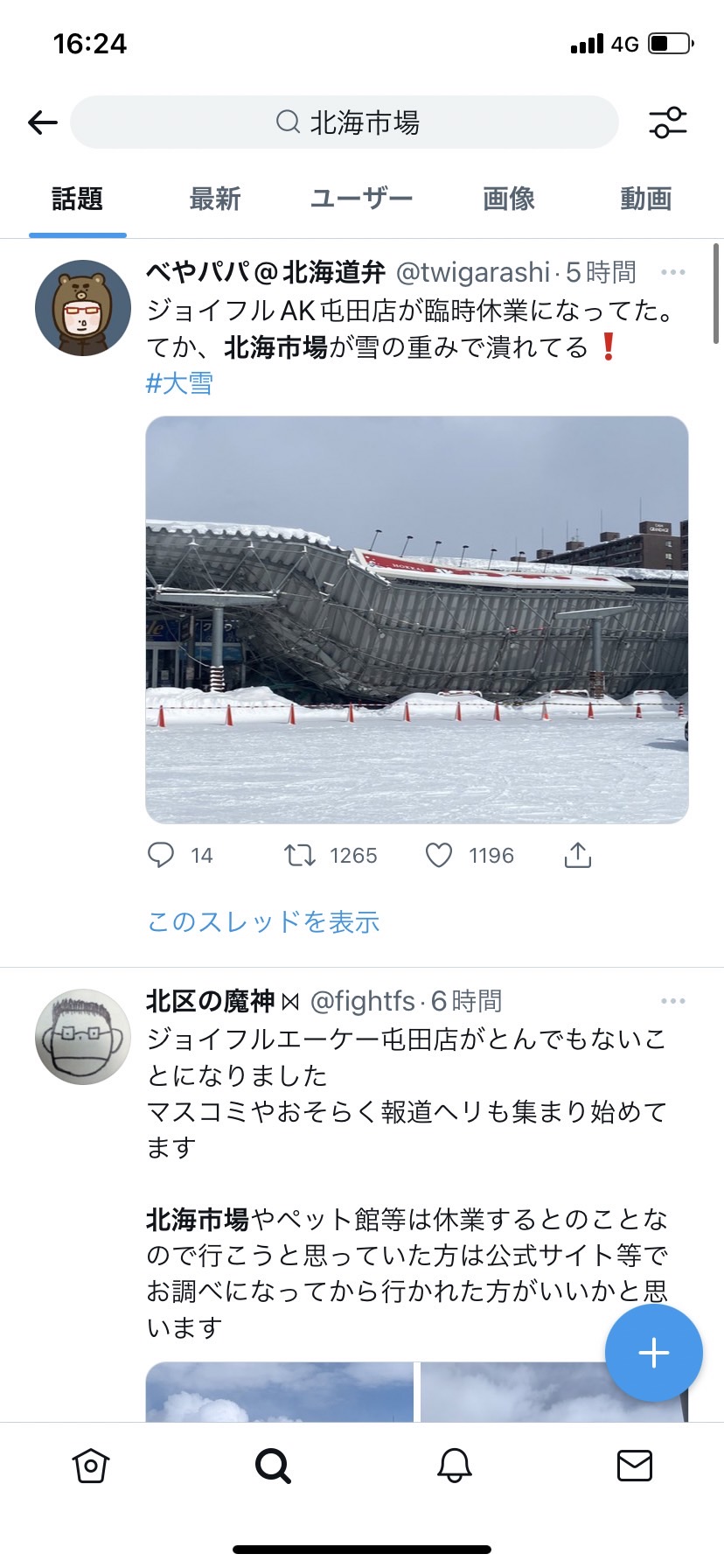Open the more menu on べやパパ's tweet
This screenshot has height=1568, width=724.
673,272
